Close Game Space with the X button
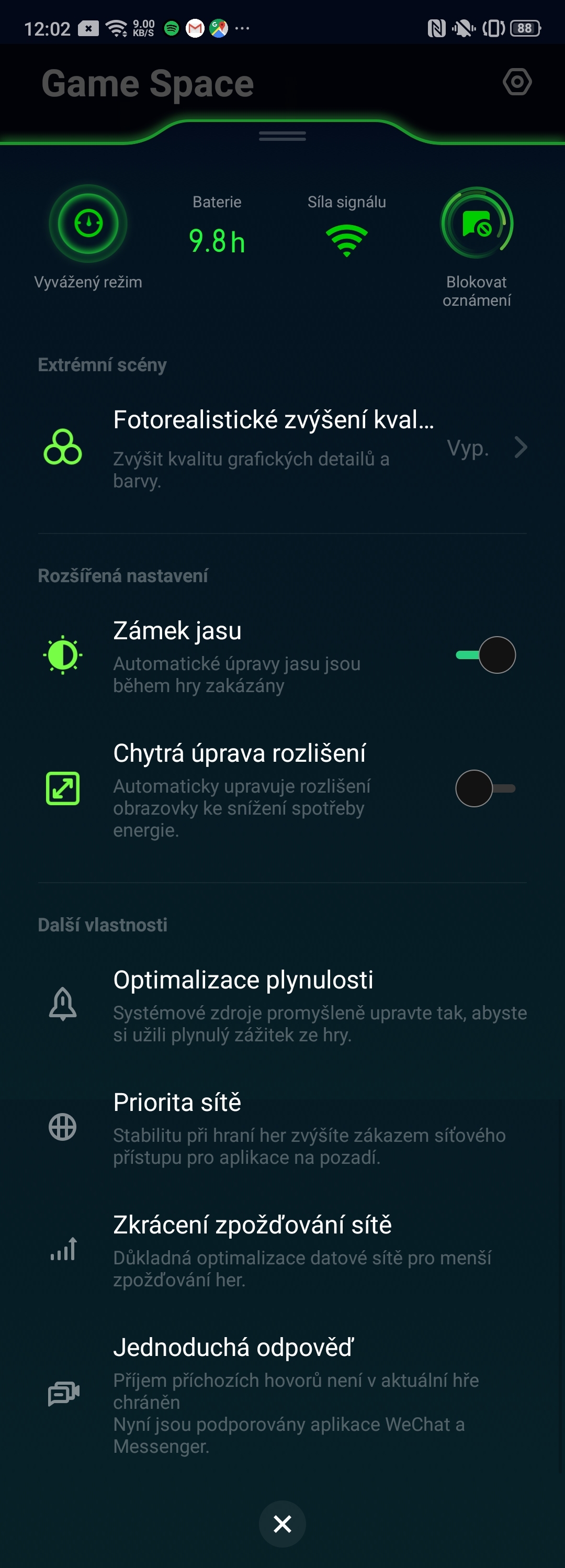The height and width of the screenshot is (1568, 565). click(282, 1524)
